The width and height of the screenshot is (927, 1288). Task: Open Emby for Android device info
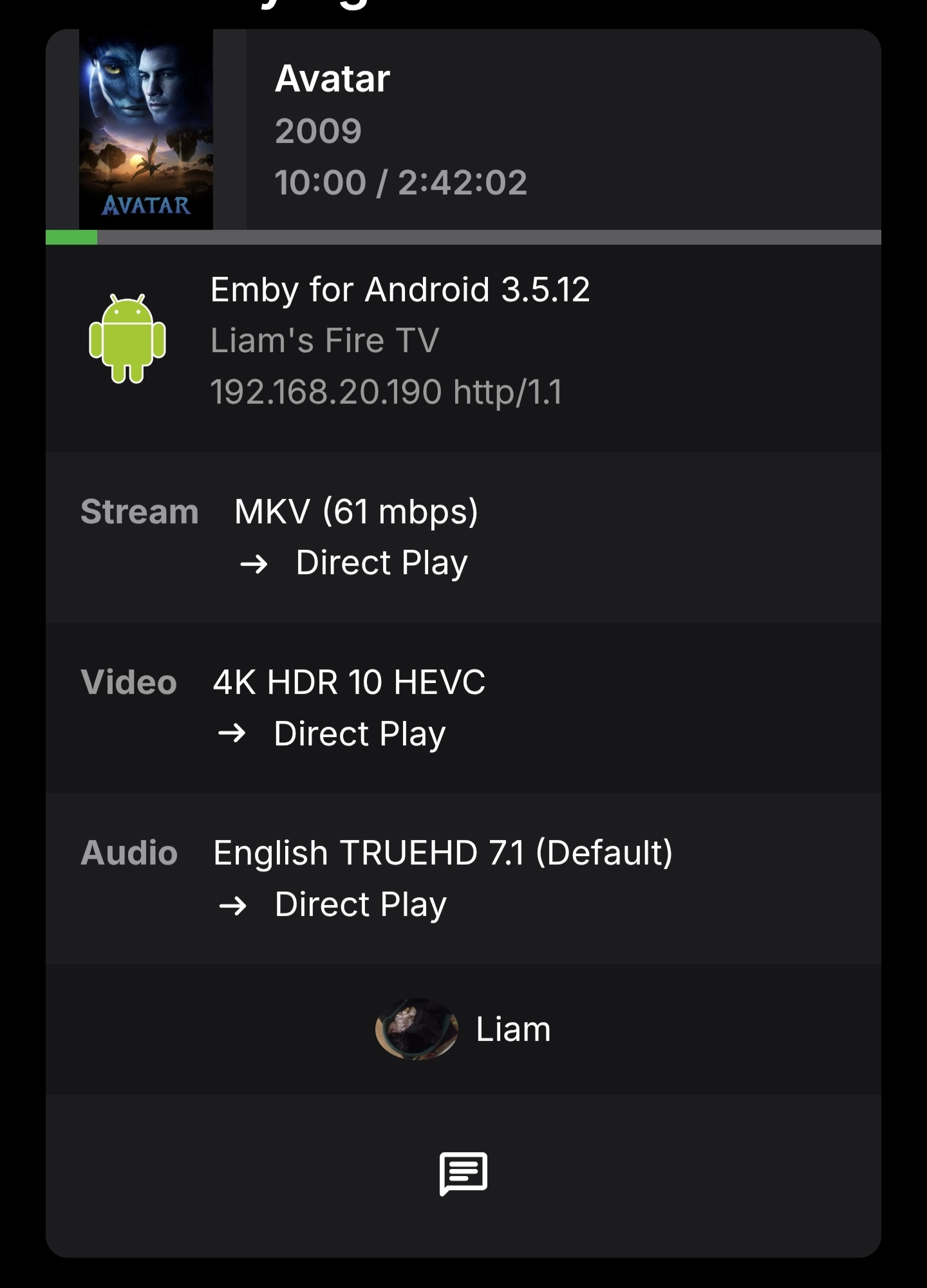pos(399,341)
